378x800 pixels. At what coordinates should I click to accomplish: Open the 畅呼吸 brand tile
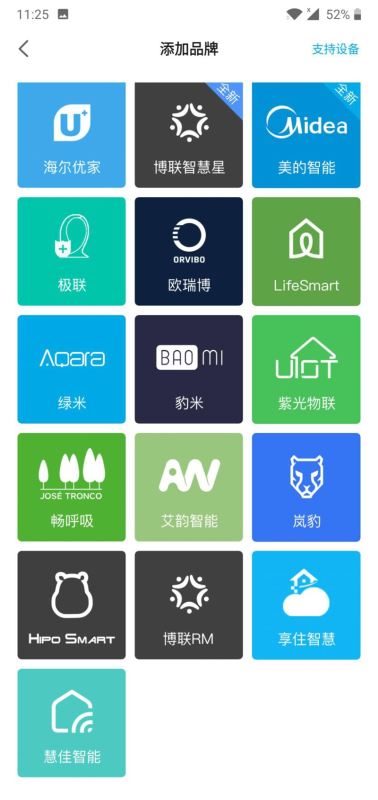click(71, 487)
